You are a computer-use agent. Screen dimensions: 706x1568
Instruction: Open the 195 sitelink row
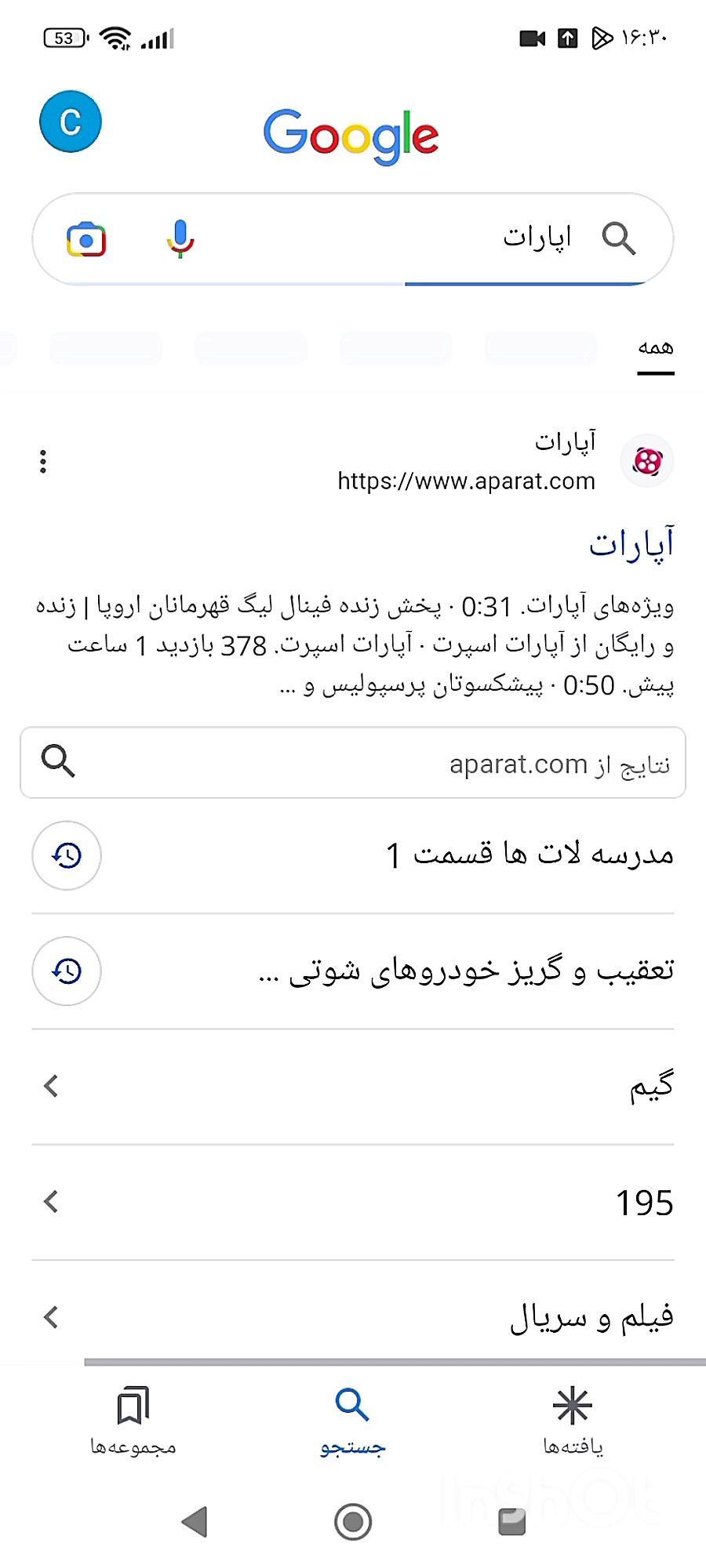coord(353,1201)
